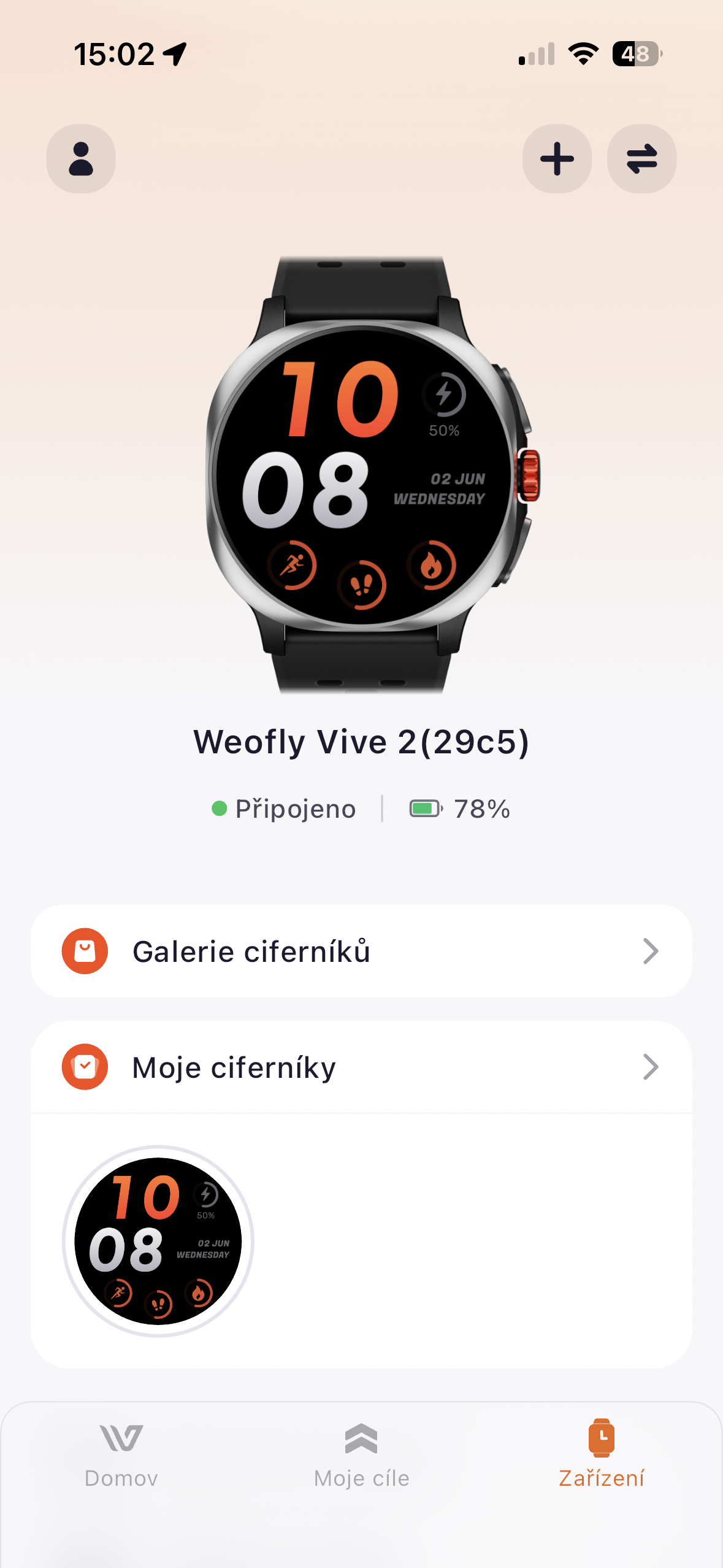This screenshot has width=723, height=1568.
Task: Add a new device with the plus button
Action: pyautogui.click(x=557, y=159)
